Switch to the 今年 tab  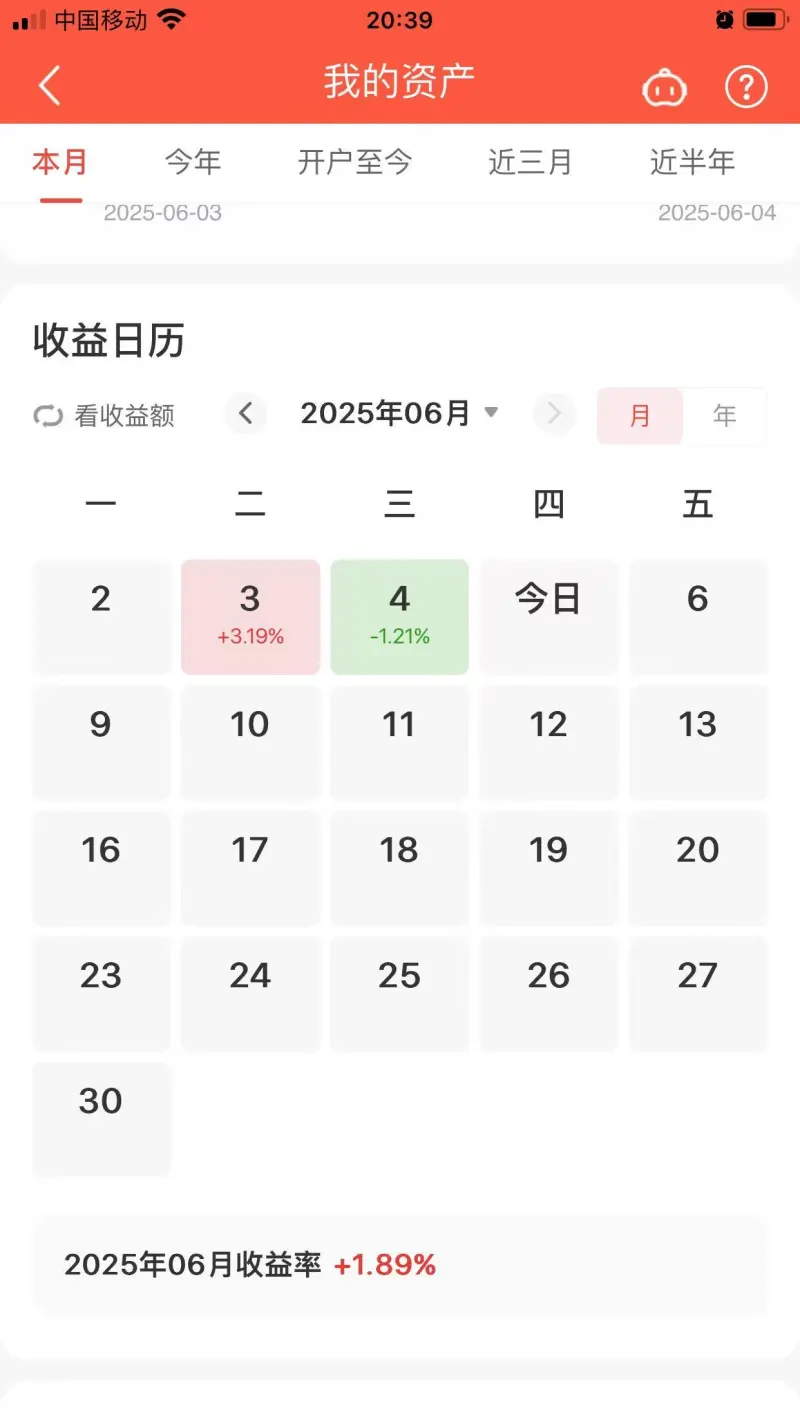(x=193, y=162)
